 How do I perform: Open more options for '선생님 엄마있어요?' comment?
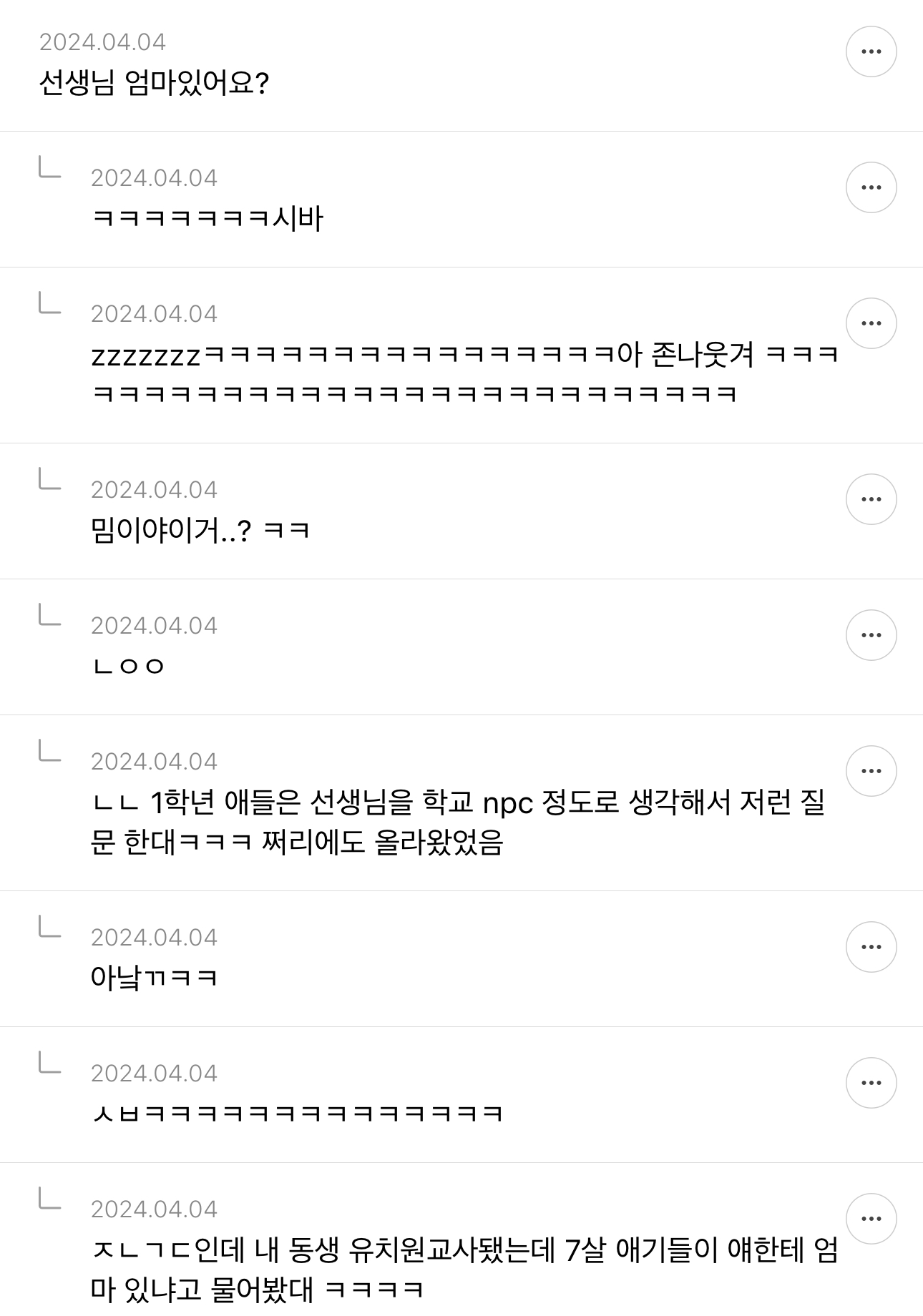pos(871,51)
